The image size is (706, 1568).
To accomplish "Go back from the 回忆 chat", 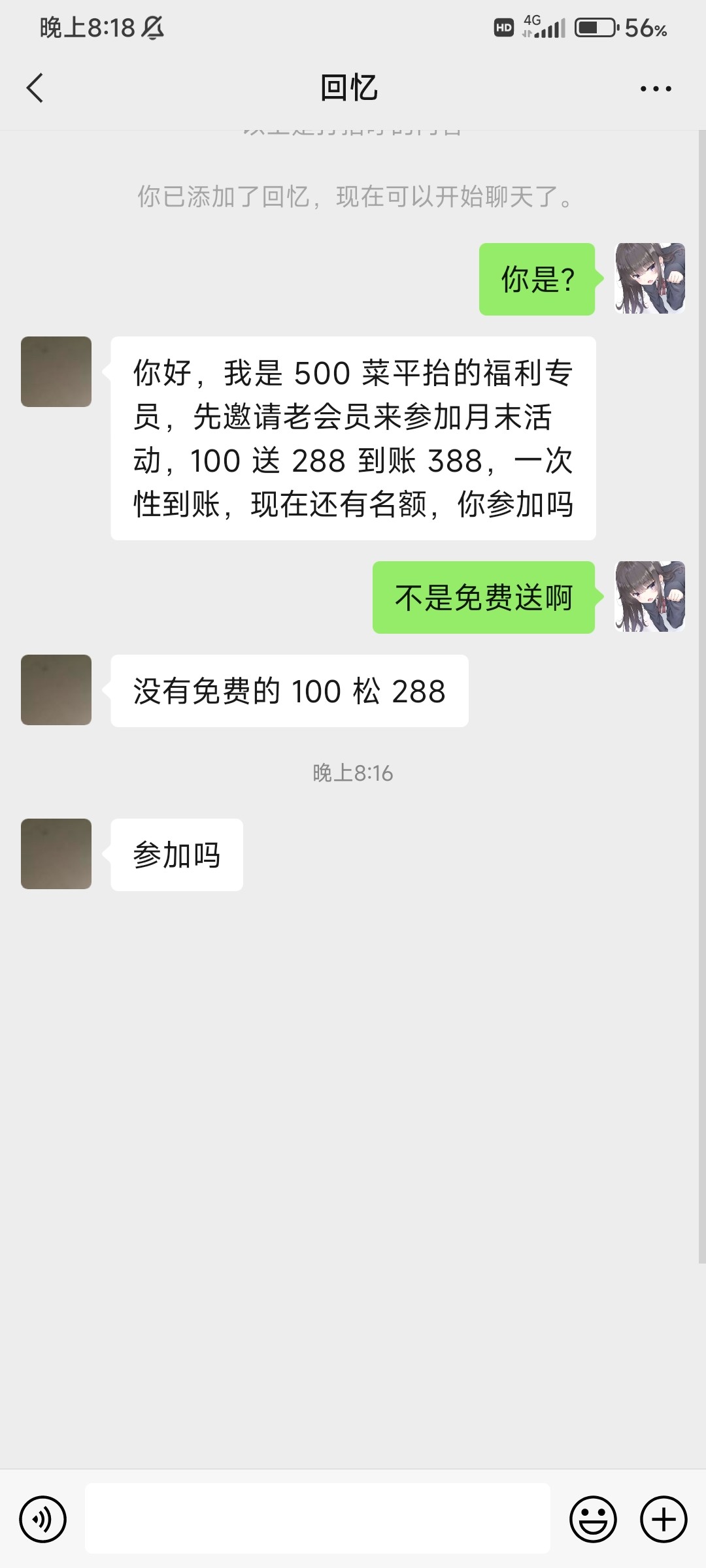I will 35,88.
